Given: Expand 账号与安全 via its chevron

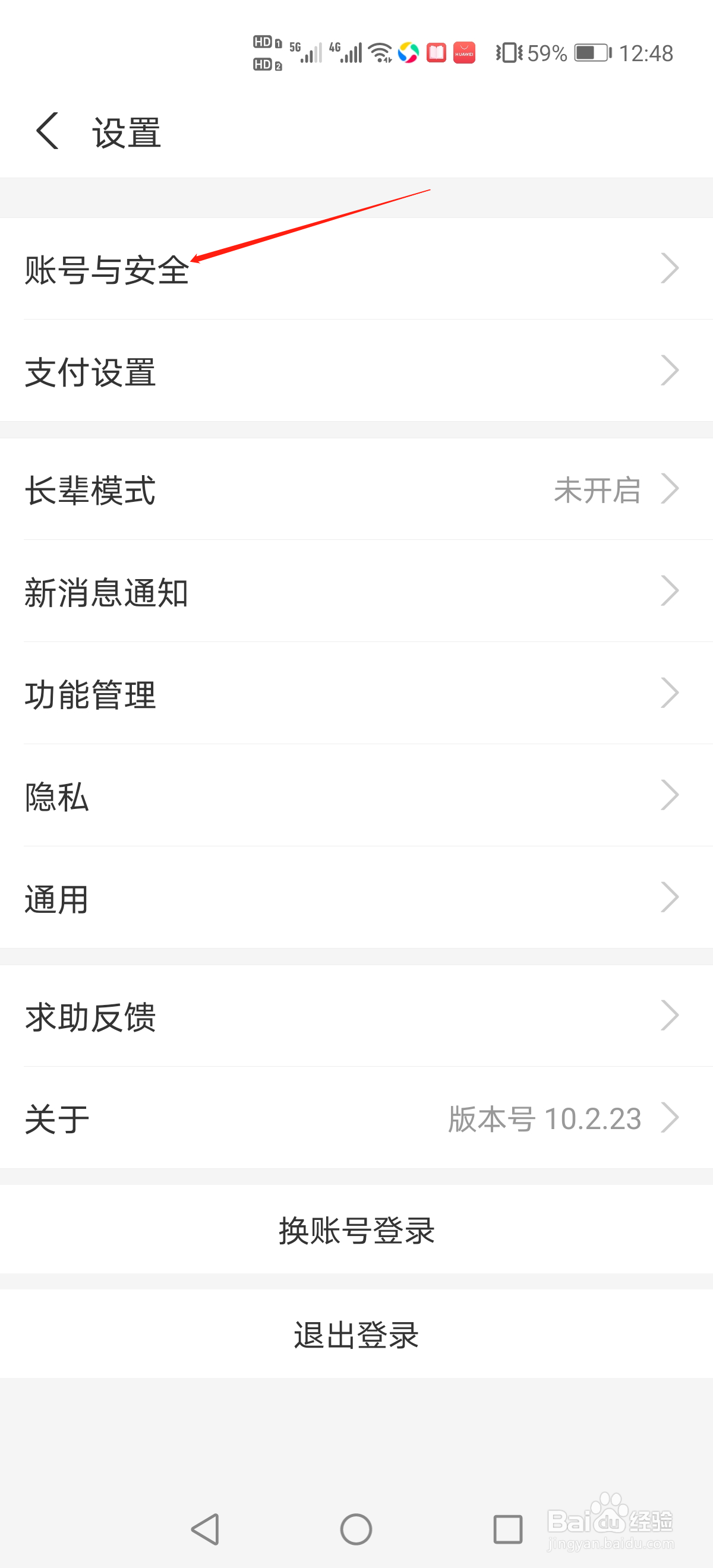Looking at the screenshot, I should point(670,268).
